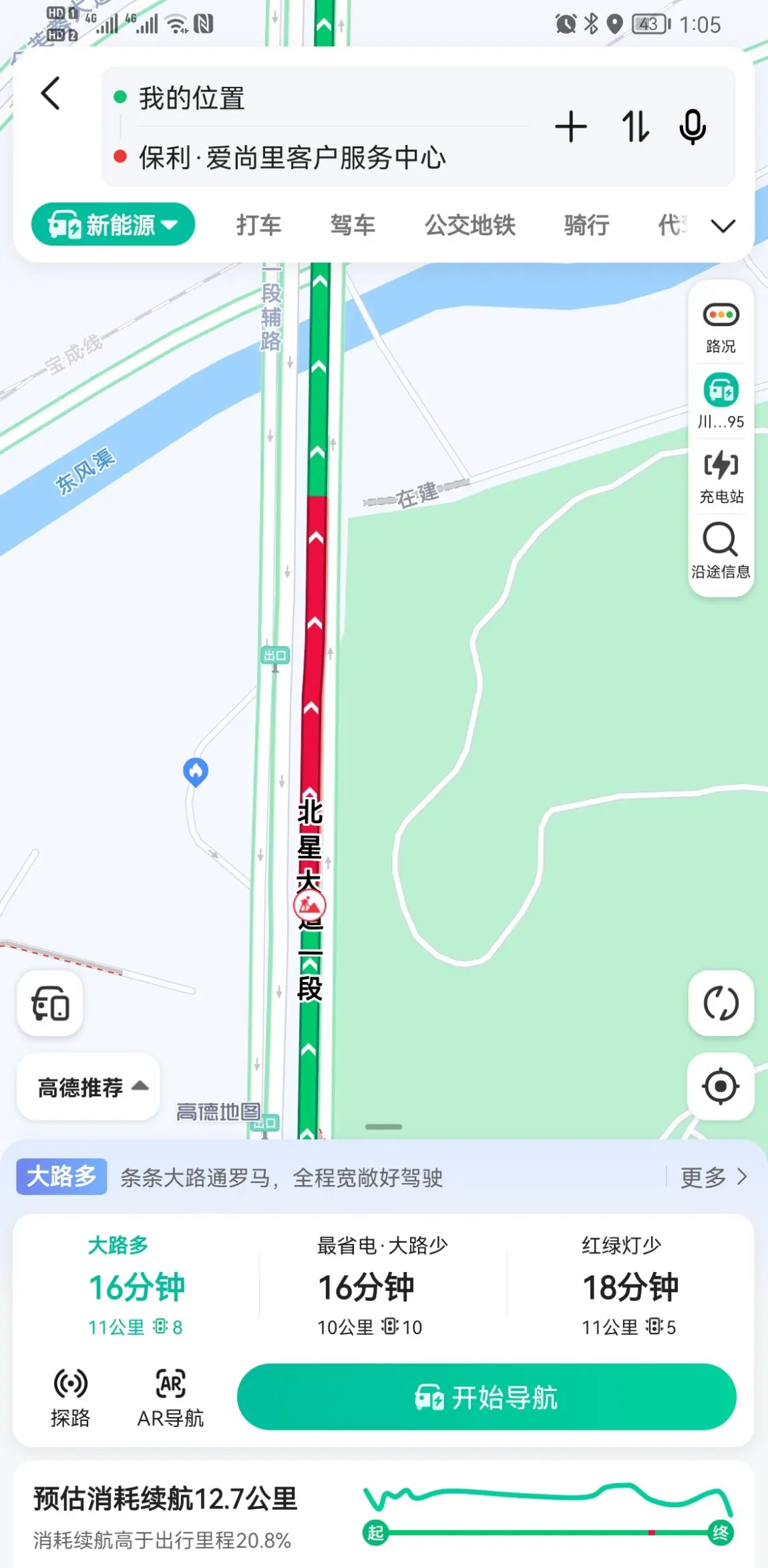Change destination 保利·爱尚里客户服务中心
This screenshot has width=768, height=1568.
(292, 158)
